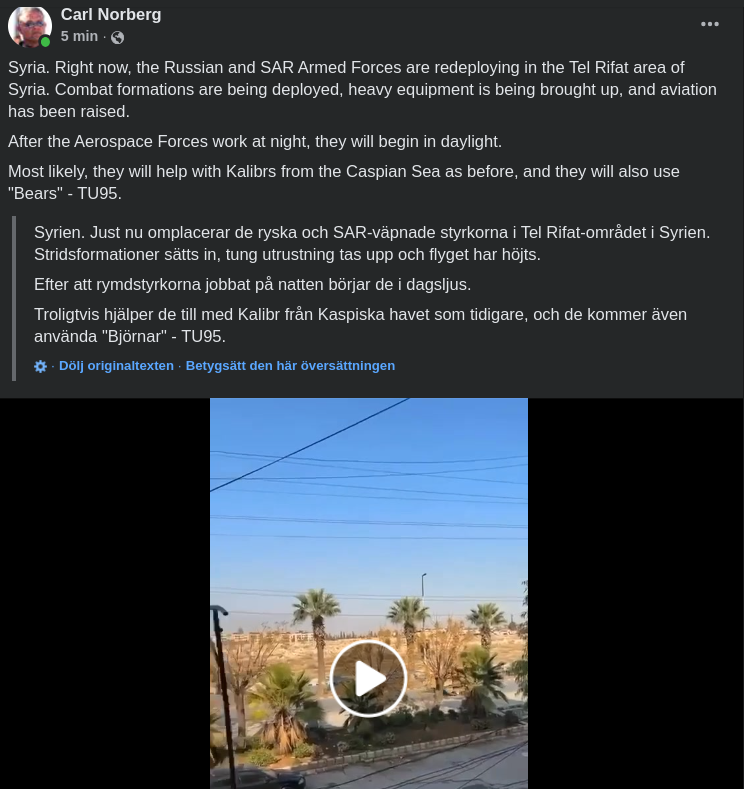Open Carl Norberg's profile picture
The height and width of the screenshot is (789, 744).
click(x=29, y=26)
